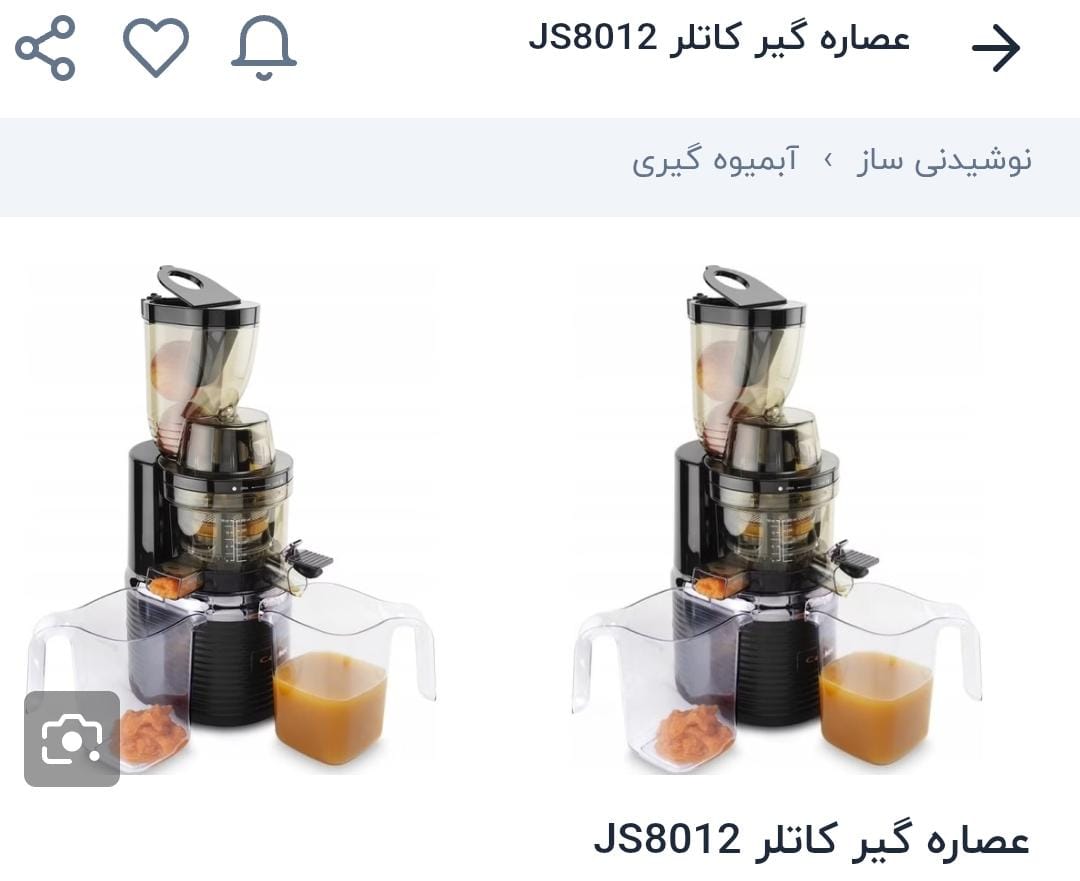Add the product to favorites with the heart icon
The height and width of the screenshot is (881, 1080).
pos(156,47)
